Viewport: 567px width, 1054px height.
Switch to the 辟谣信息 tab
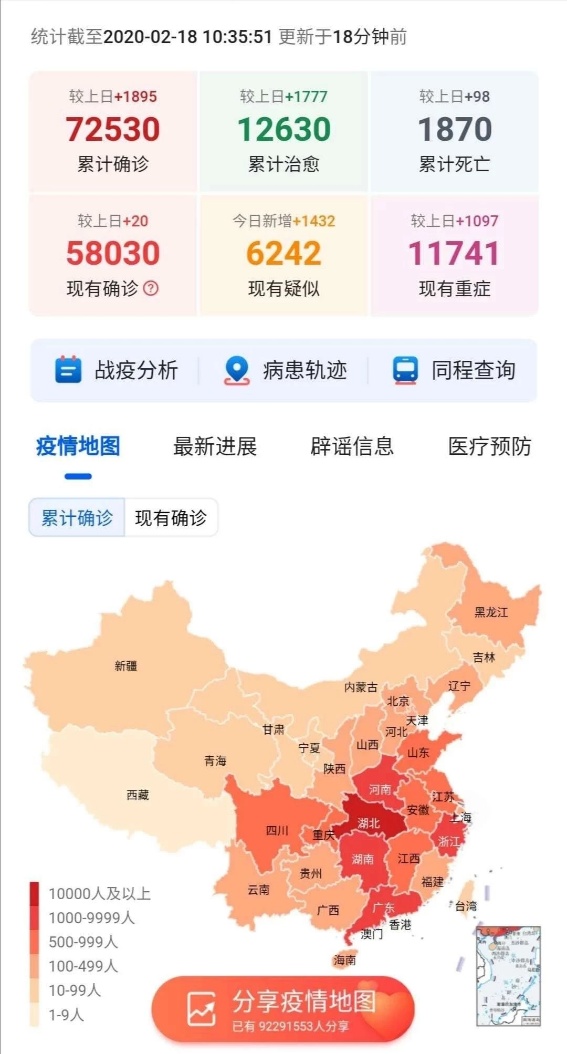(352, 446)
